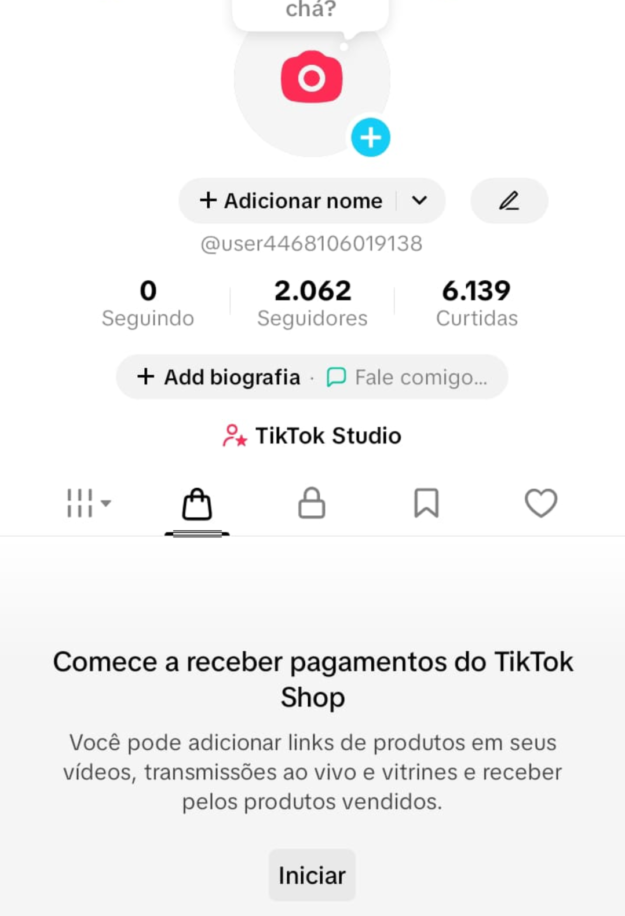Image resolution: width=625 pixels, height=916 pixels.
Task: Open the 6.139 Curtidas count
Action: point(477,304)
